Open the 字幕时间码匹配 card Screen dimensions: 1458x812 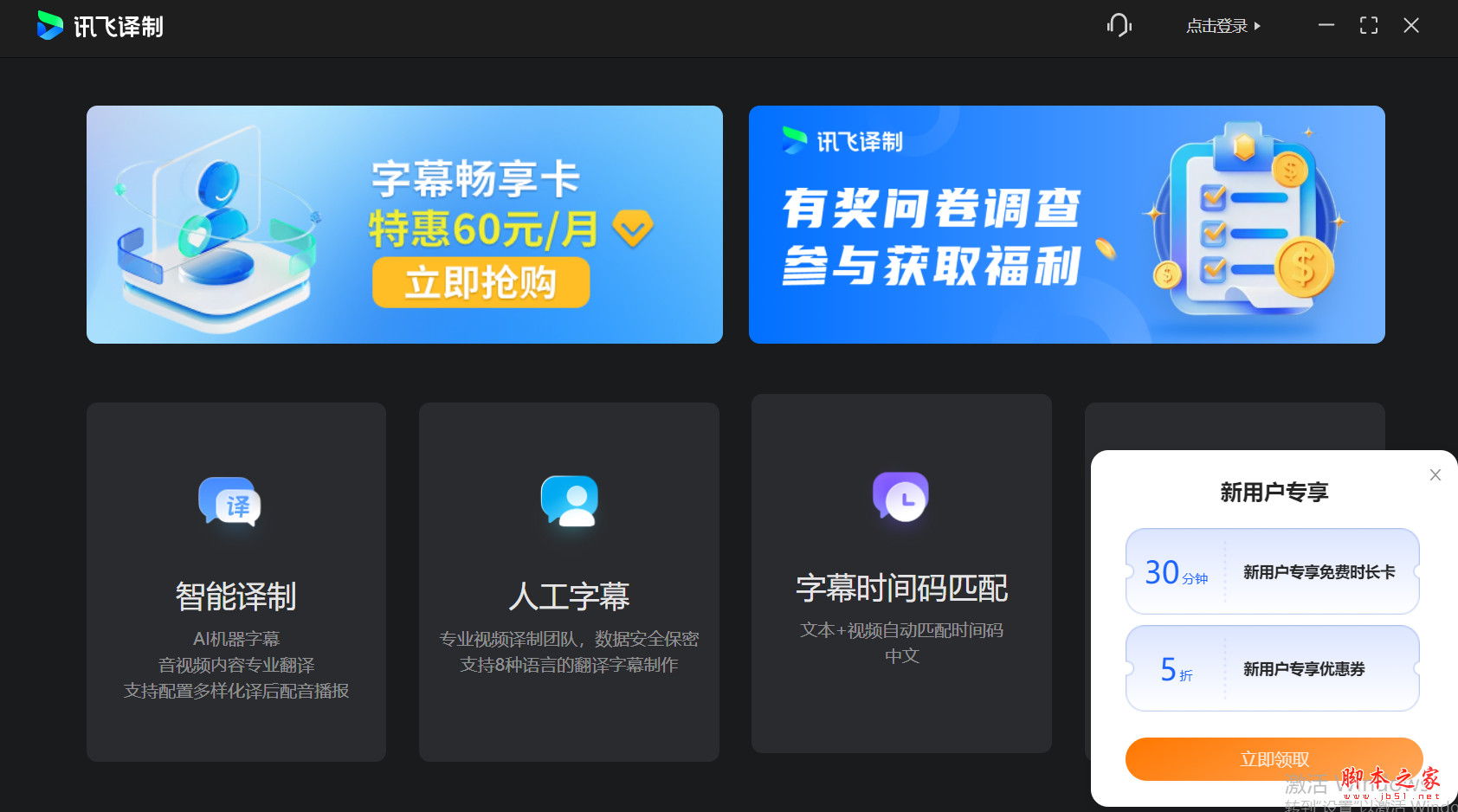901,573
